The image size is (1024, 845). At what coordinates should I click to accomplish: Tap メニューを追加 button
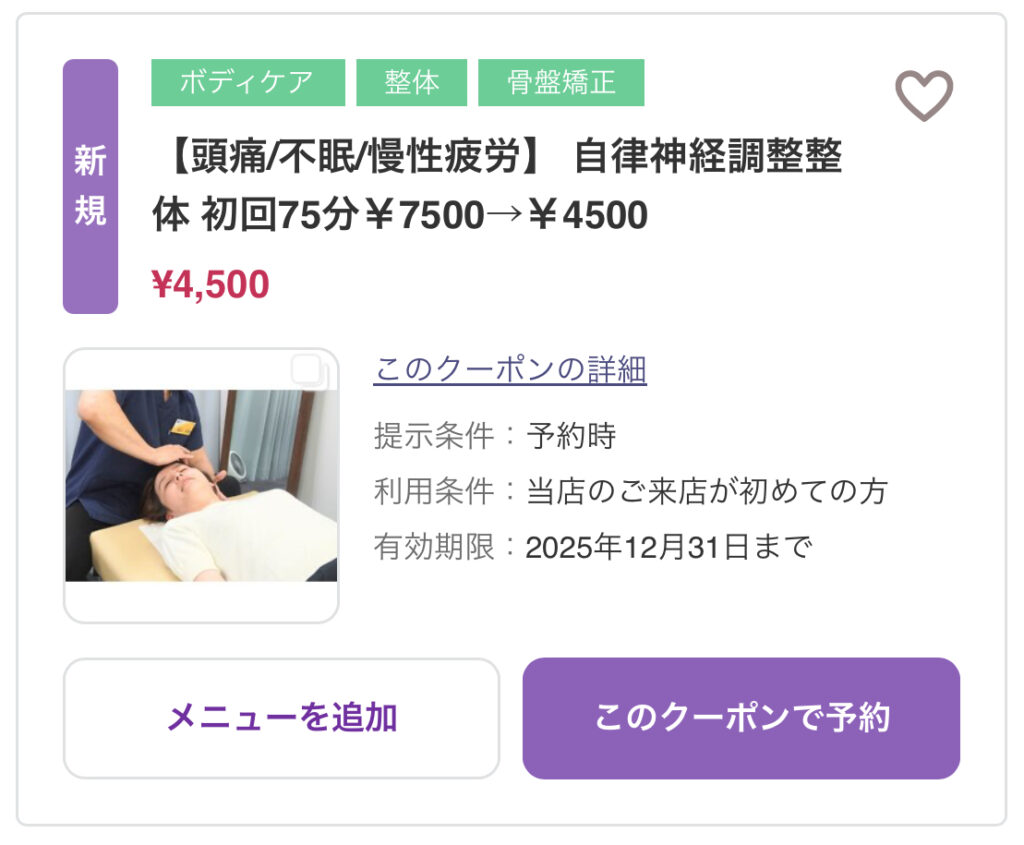pos(281,718)
